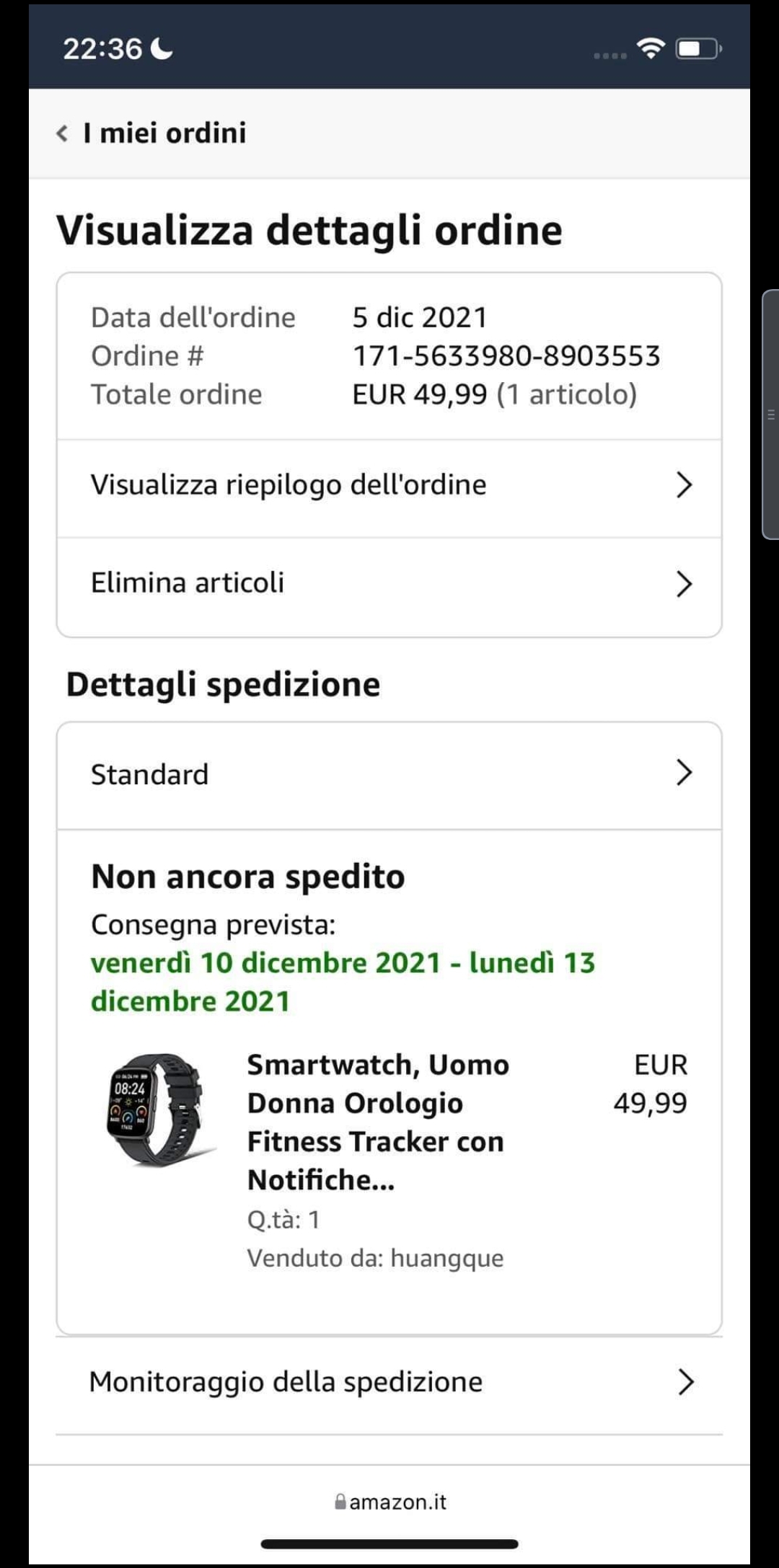
Task: Open Standard shipping details
Action: point(389,774)
